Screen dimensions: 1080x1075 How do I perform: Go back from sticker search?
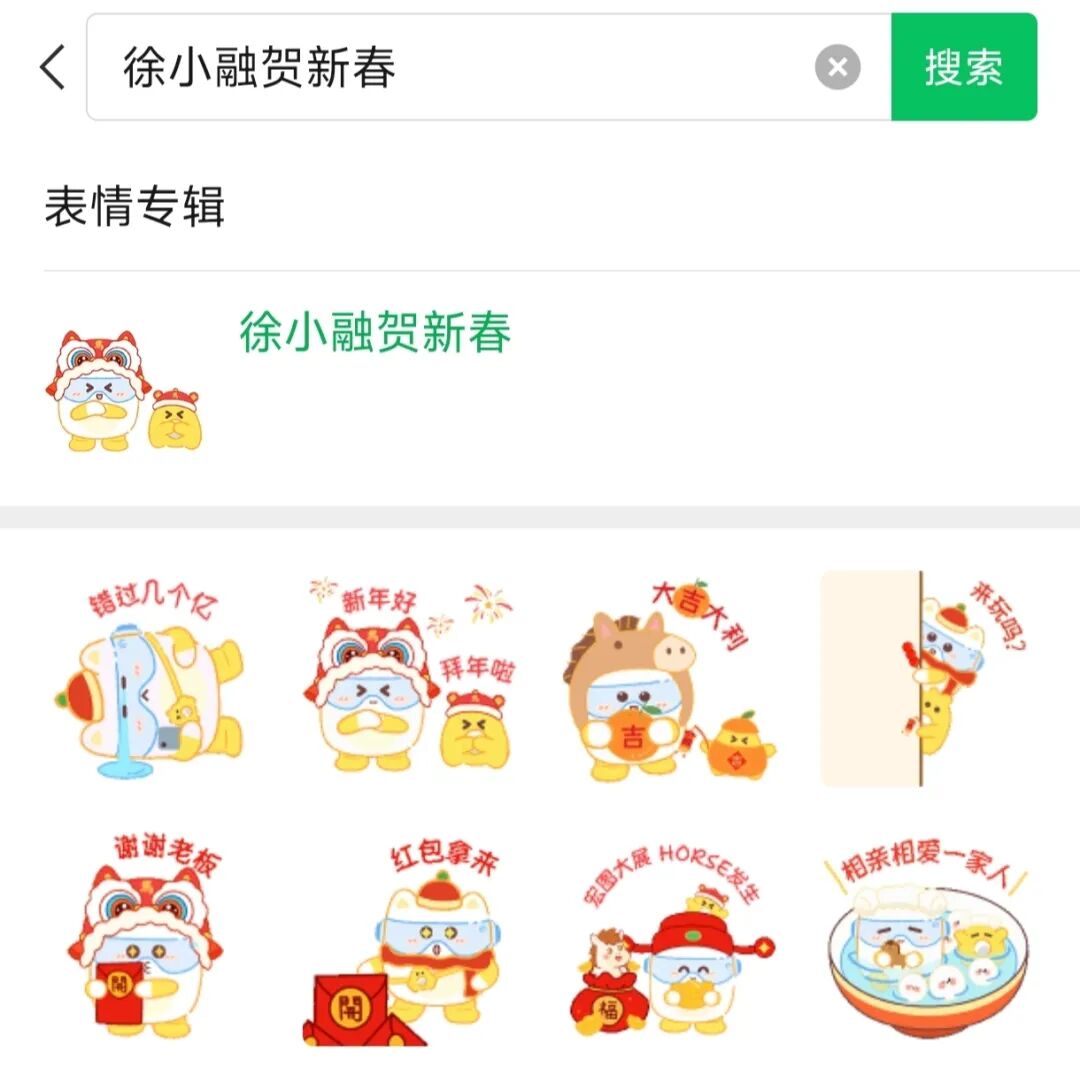point(53,68)
